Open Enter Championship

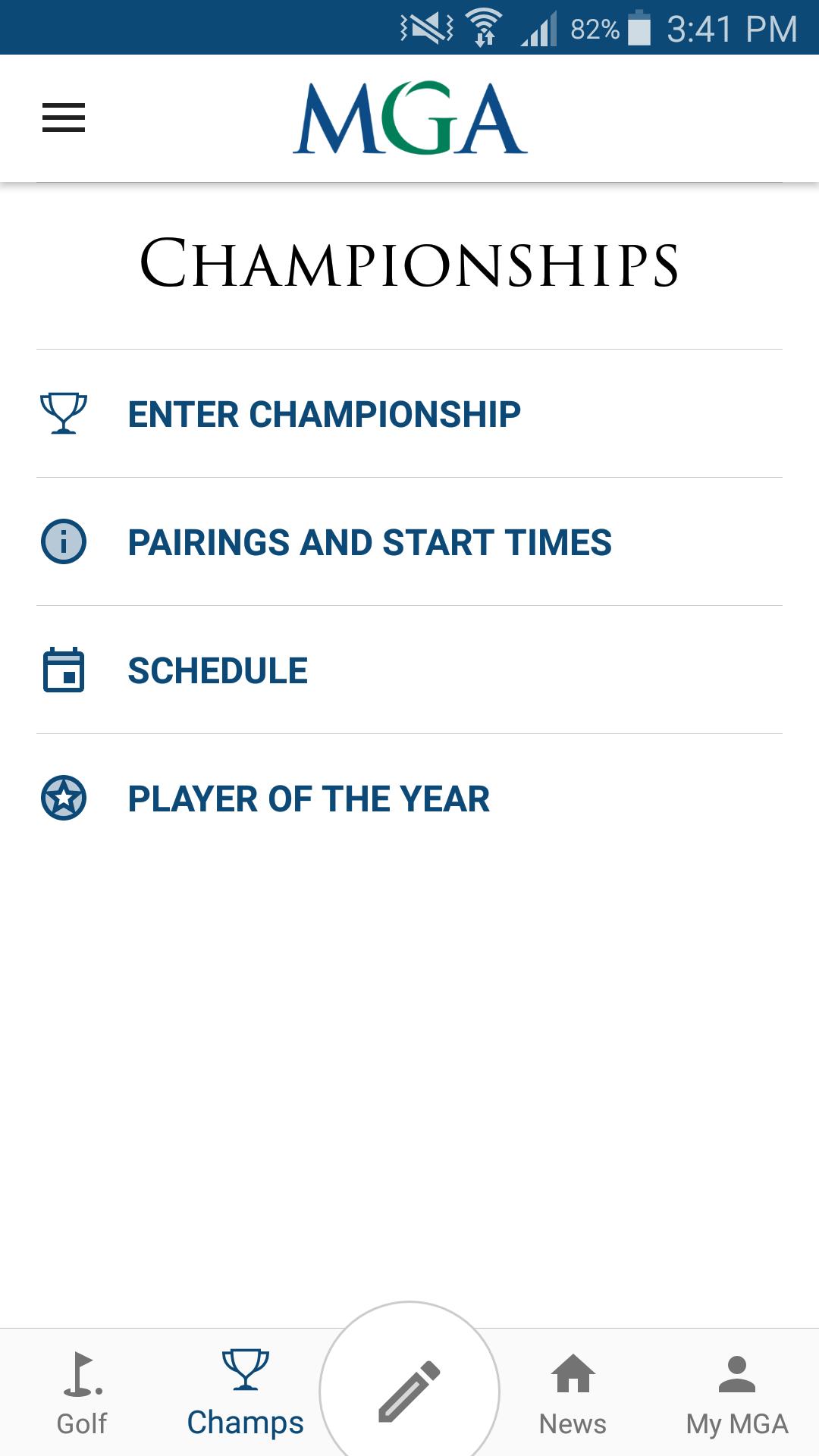[324, 414]
